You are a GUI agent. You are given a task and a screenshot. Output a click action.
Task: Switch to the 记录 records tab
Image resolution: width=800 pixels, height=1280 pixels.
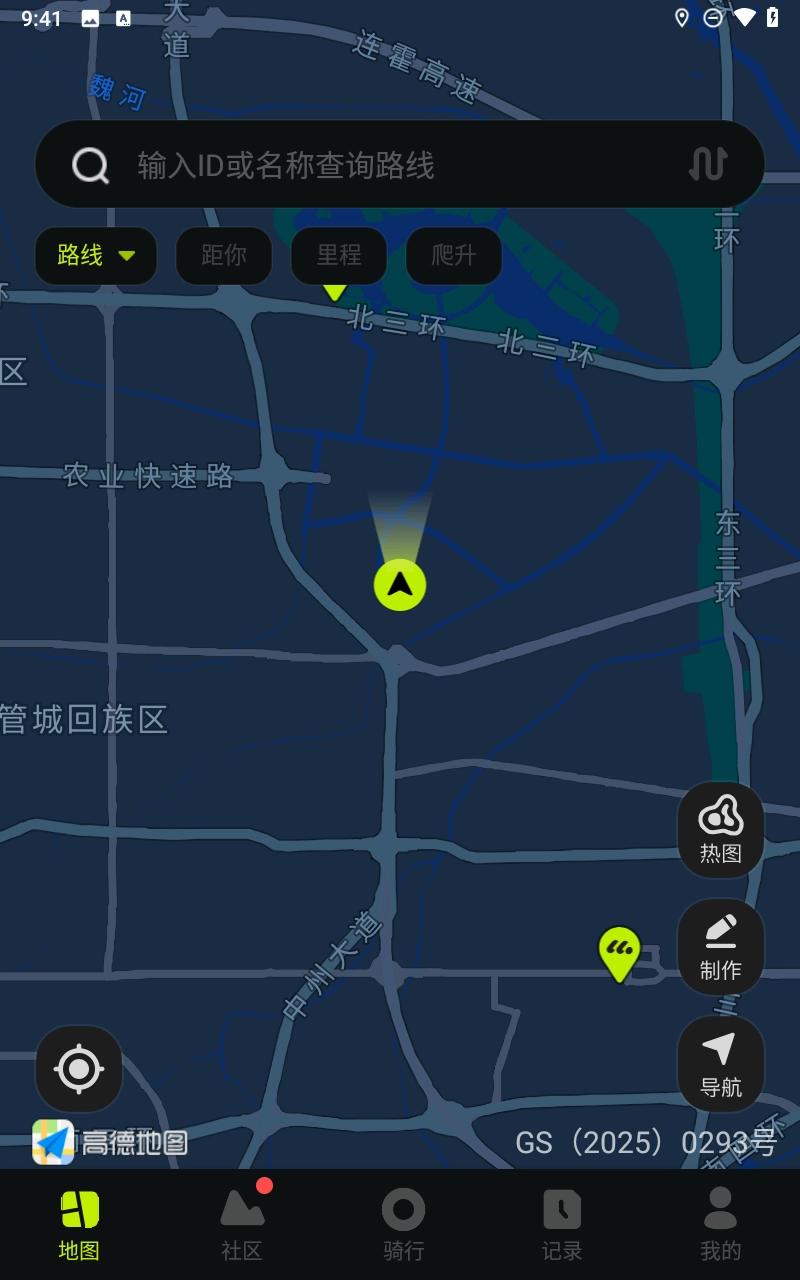[x=562, y=1225]
